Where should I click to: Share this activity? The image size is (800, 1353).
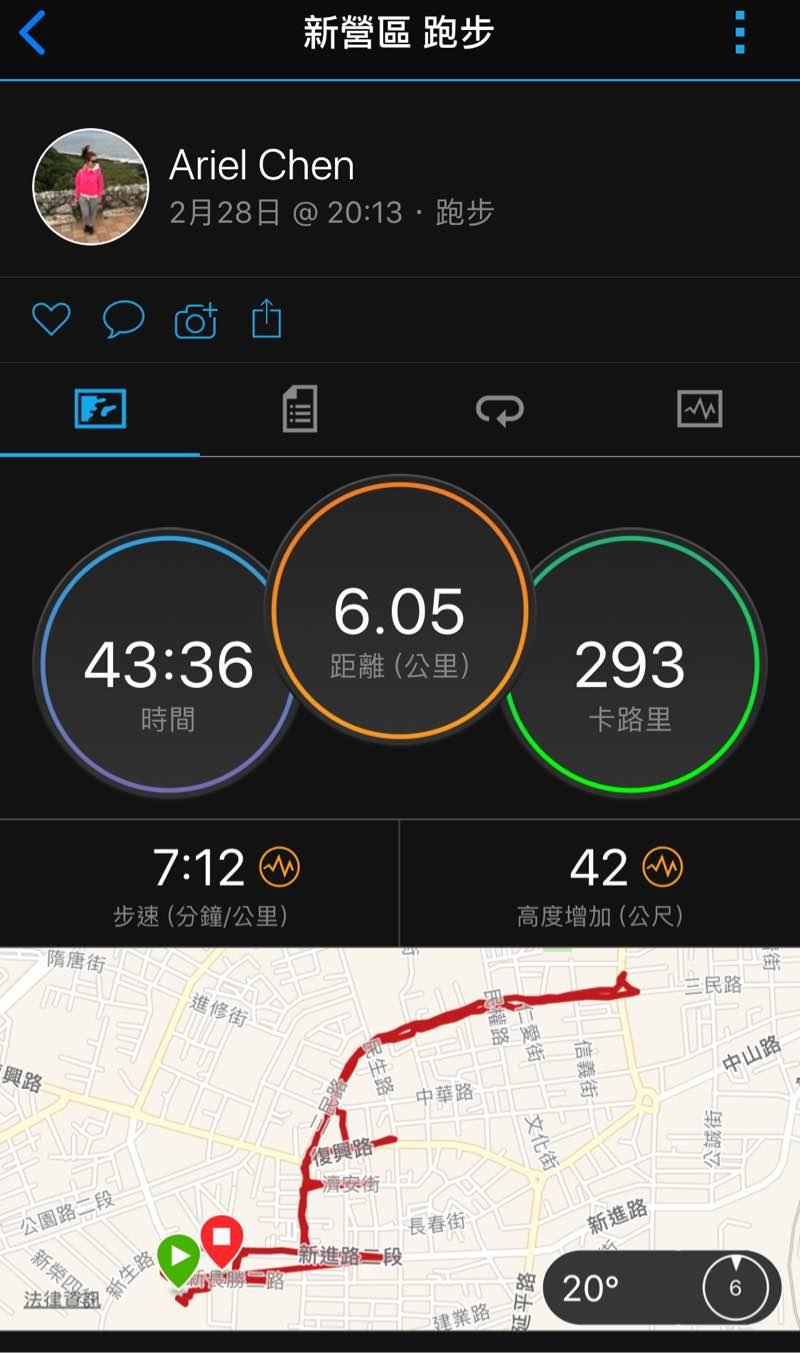point(267,320)
